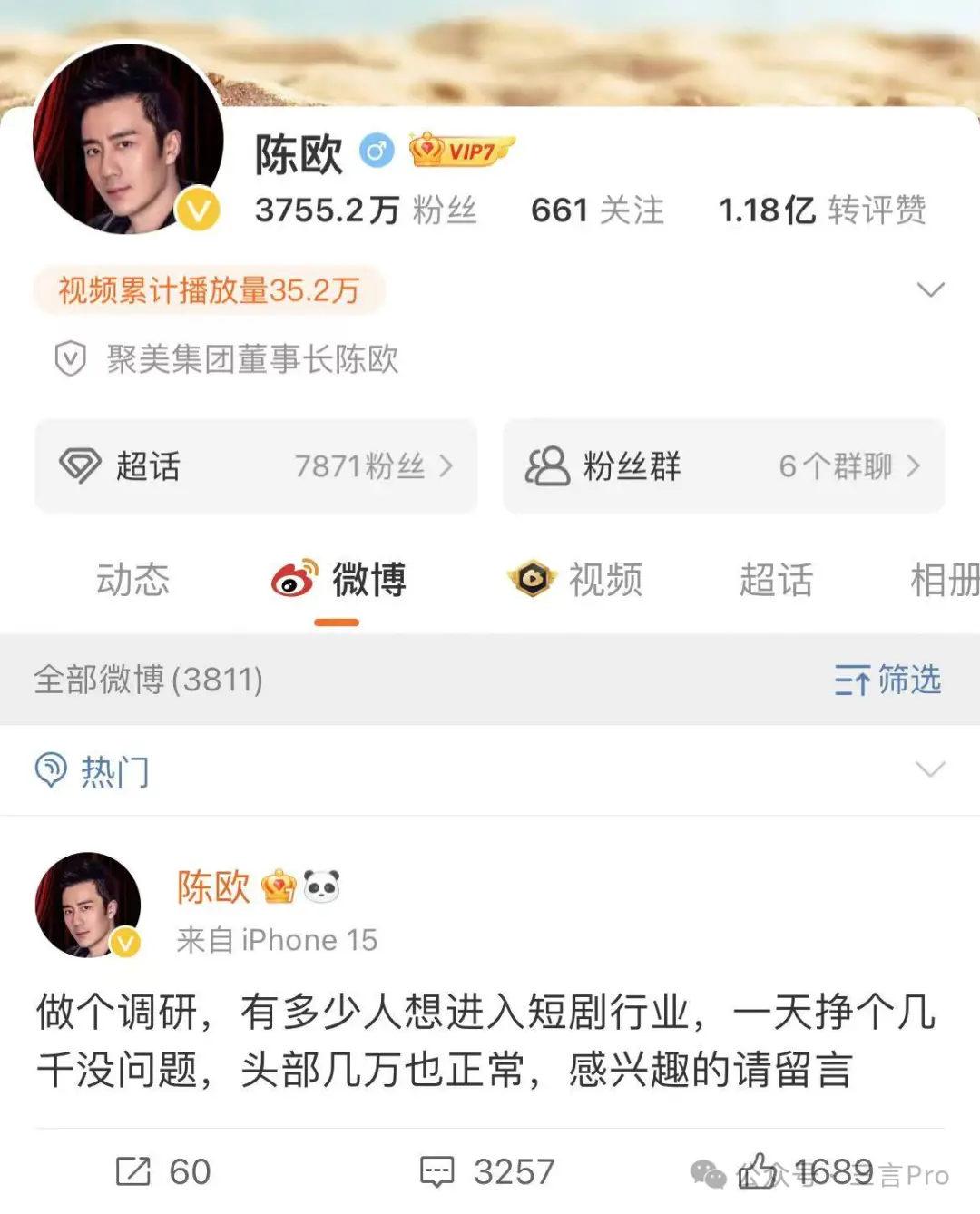Open 陈欧's large profile avatar
This screenshot has width=980, height=1214.
point(128,139)
